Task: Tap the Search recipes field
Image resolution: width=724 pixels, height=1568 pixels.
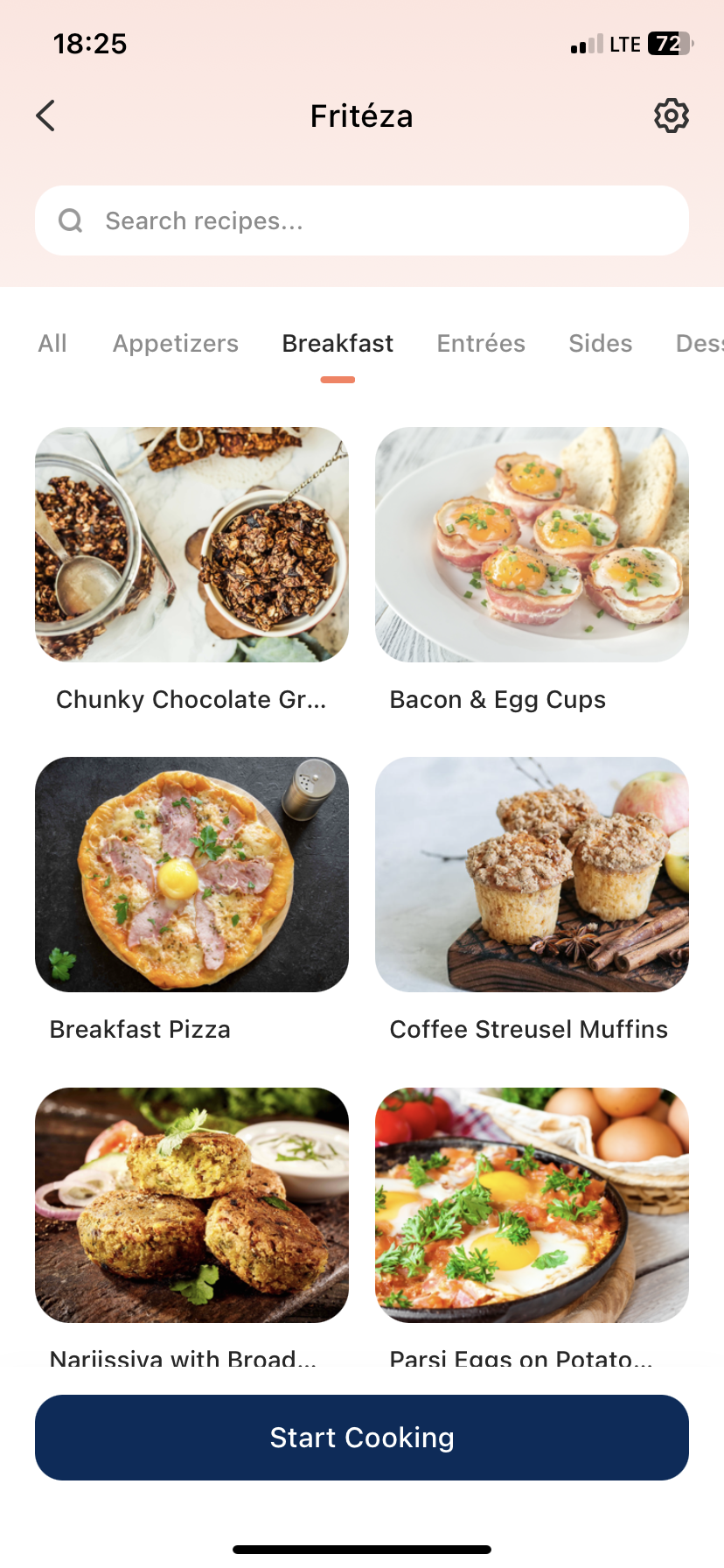Action: pos(362,220)
